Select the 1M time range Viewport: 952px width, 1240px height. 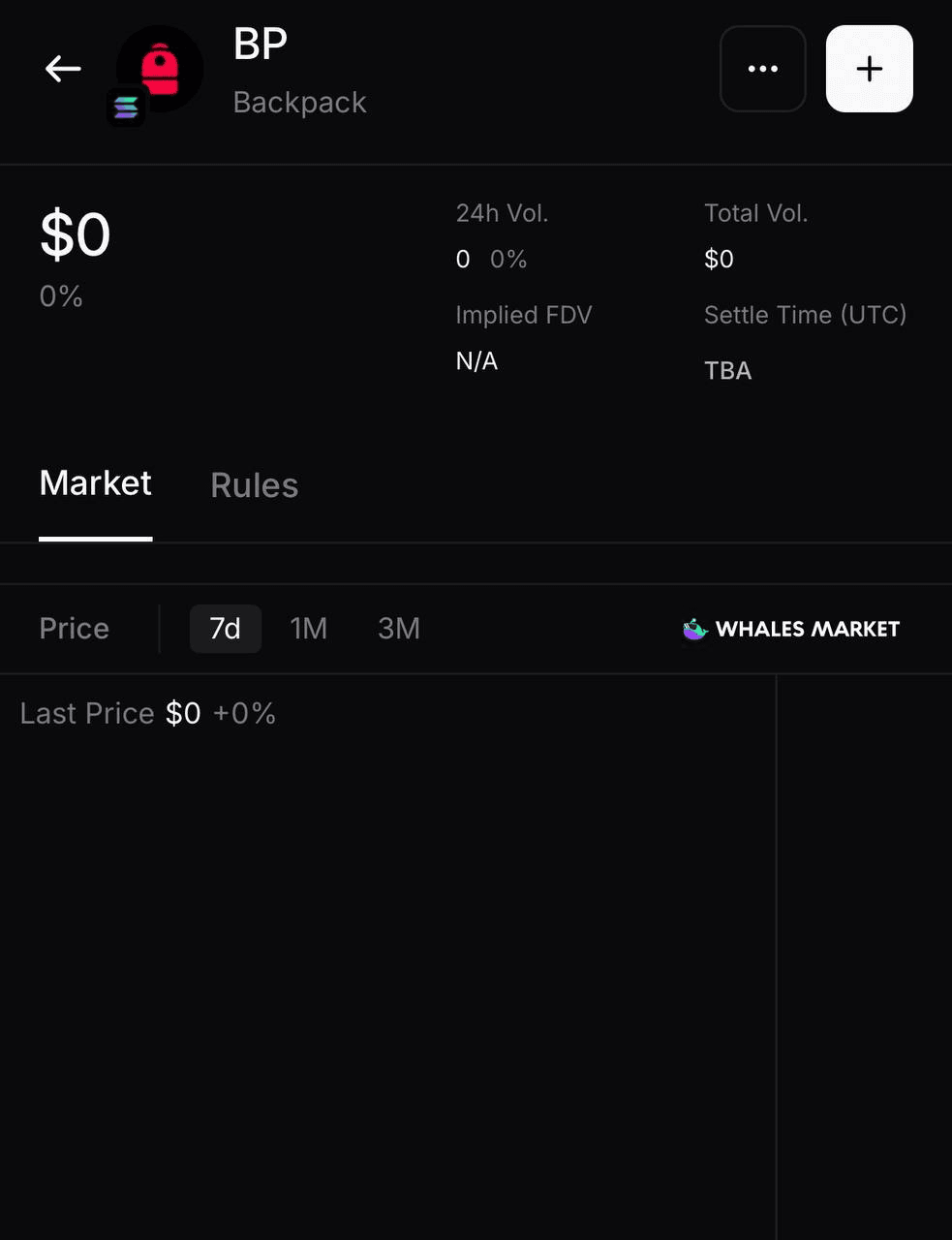[308, 628]
